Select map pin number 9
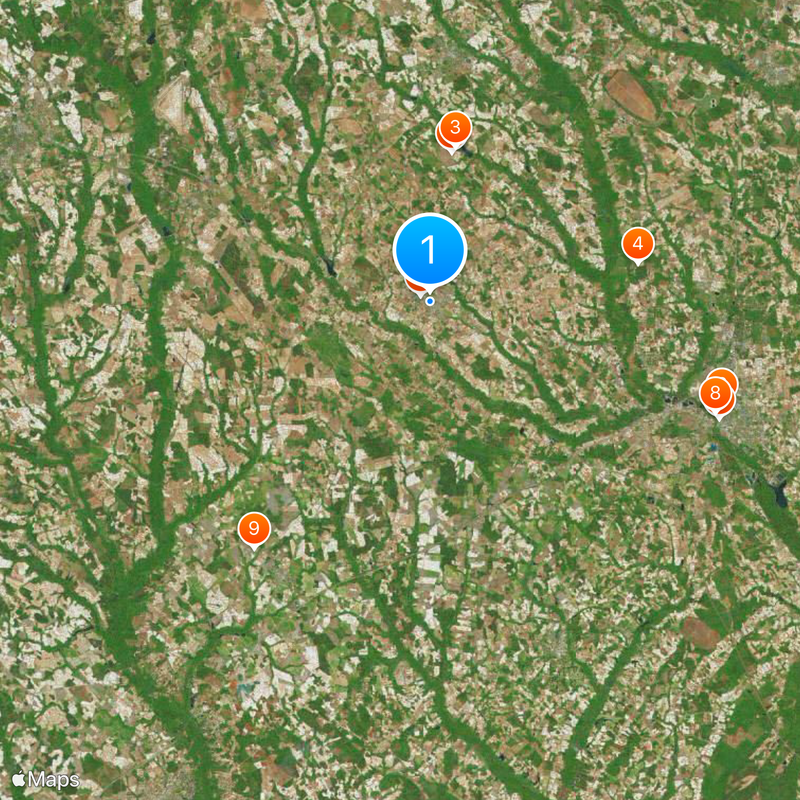The height and width of the screenshot is (800, 800). pos(254,528)
